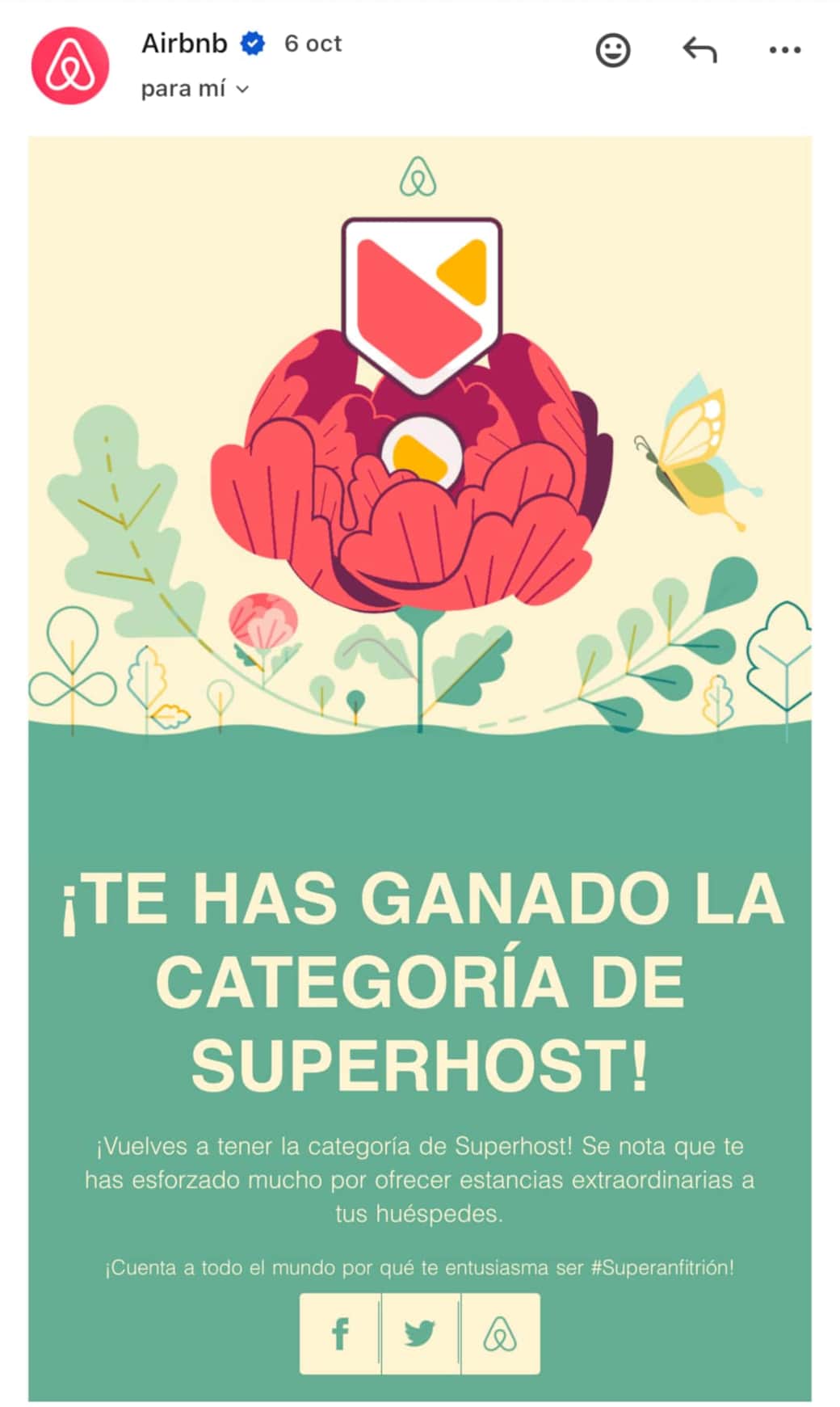840x1407 pixels.
Task: Add an emoji reaction to the email
Action: 612,50
